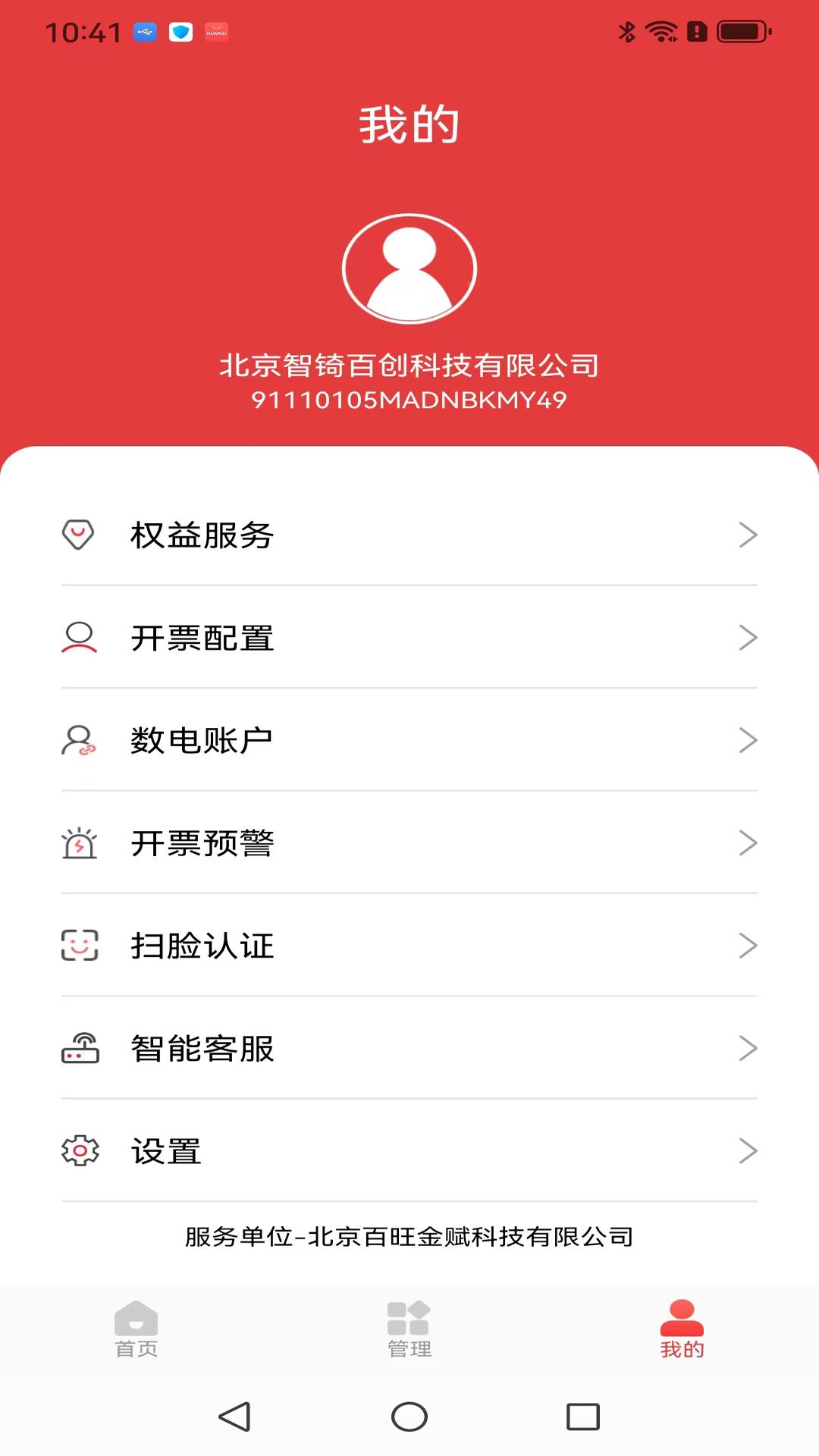Tap the profile avatar picture
The width and height of the screenshot is (819, 1456).
pyautogui.click(x=409, y=269)
